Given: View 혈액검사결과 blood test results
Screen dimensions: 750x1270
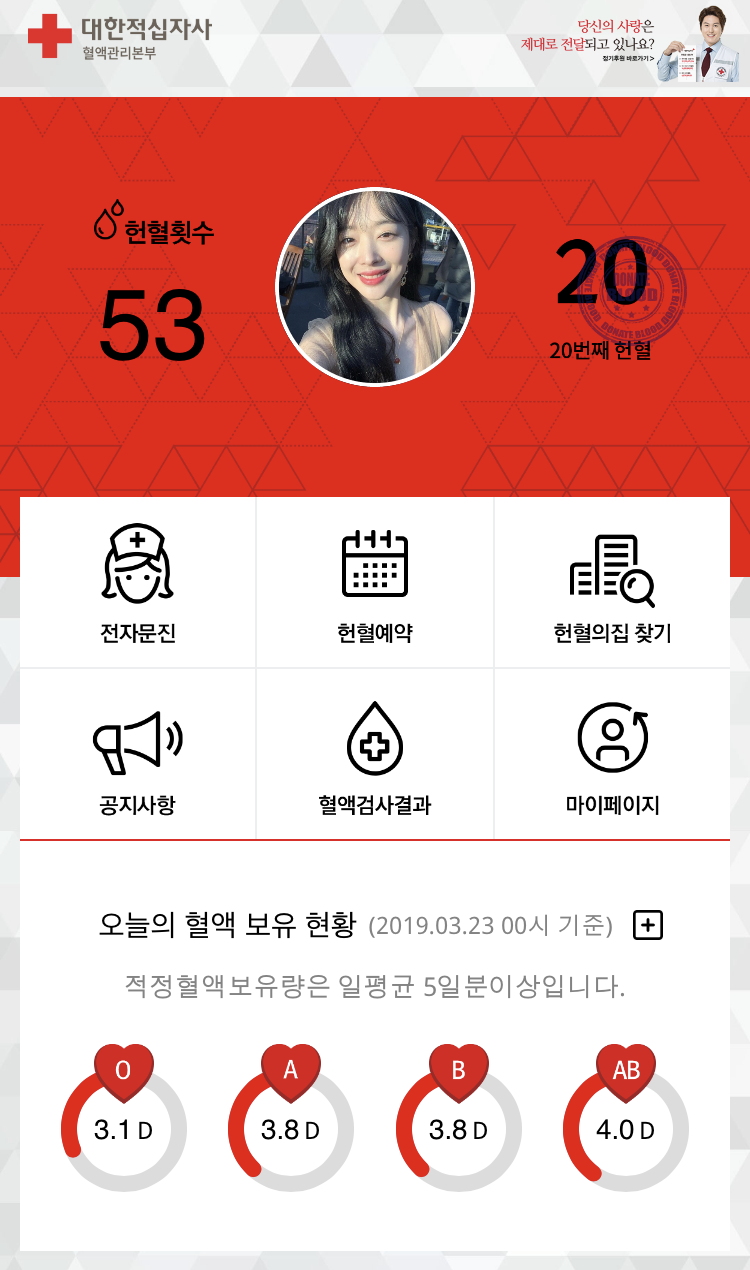Looking at the screenshot, I should coord(375,754).
